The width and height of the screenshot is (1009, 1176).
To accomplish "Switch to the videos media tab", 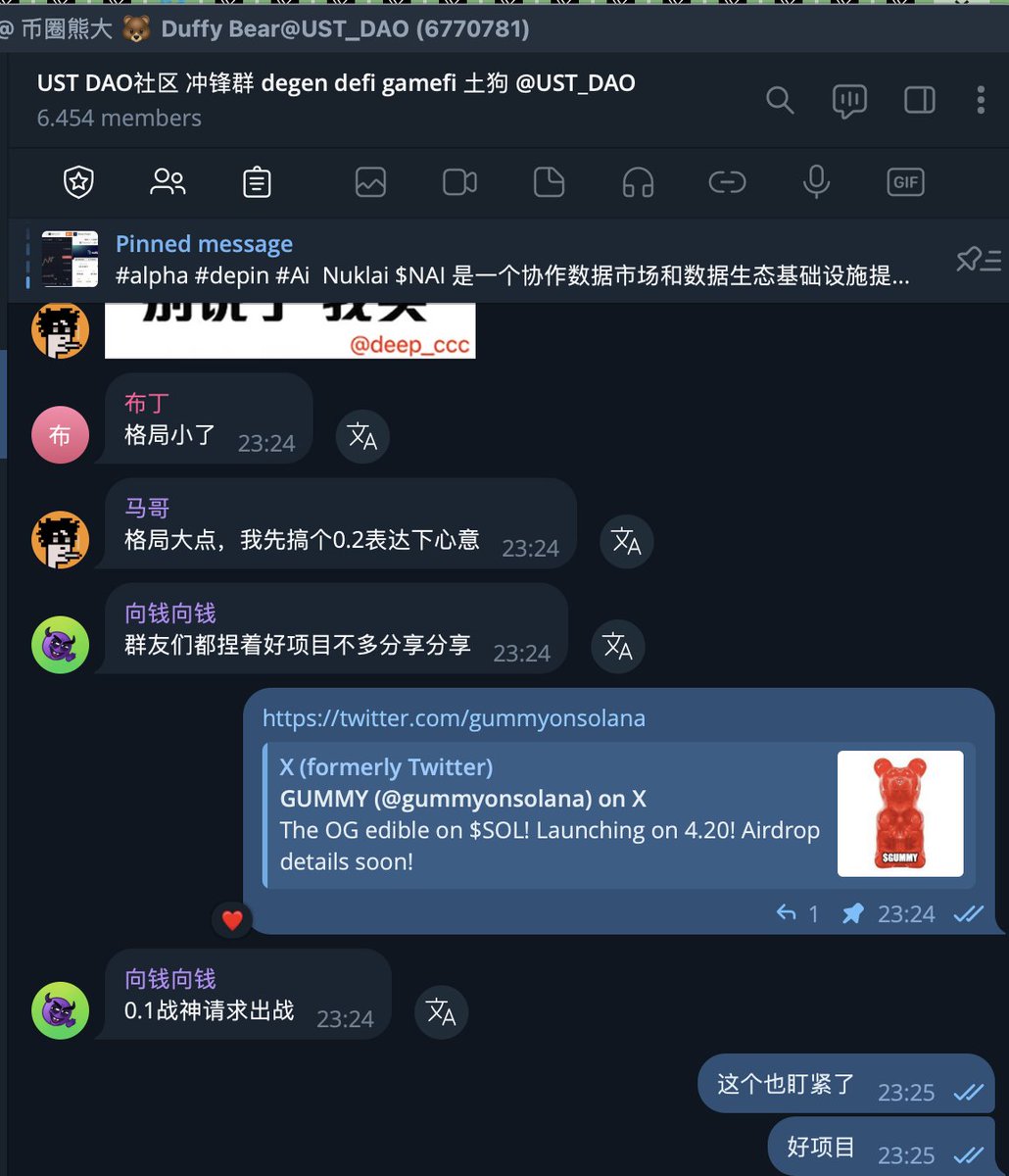I will pyautogui.click(x=459, y=182).
